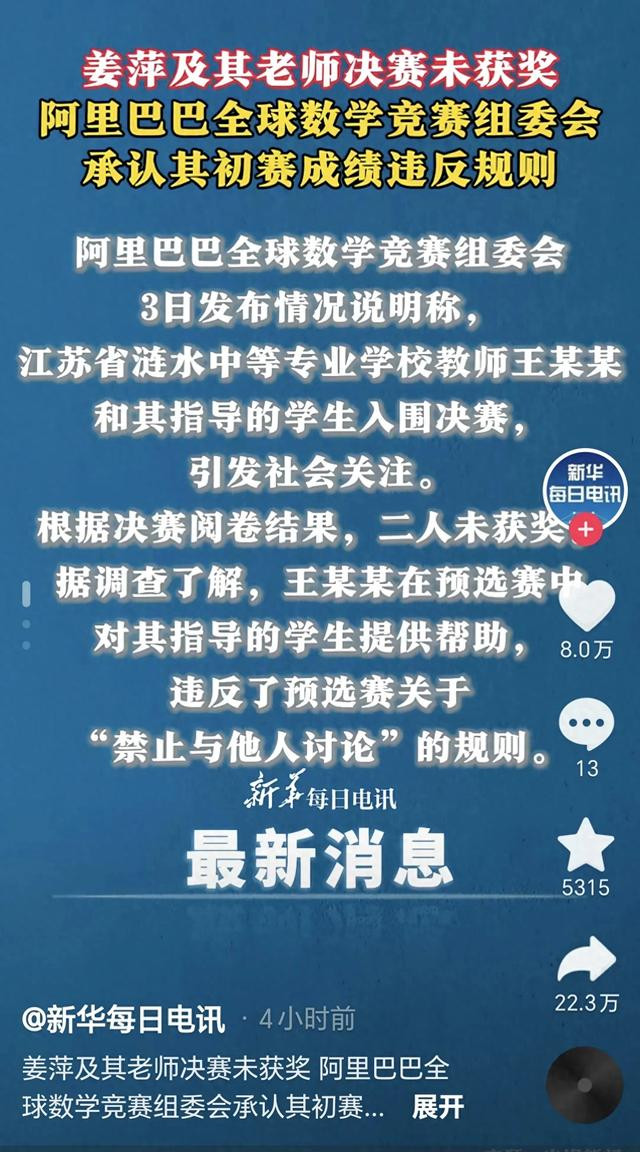
Task: Like this video with the heart icon
Action: [x=586, y=605]
